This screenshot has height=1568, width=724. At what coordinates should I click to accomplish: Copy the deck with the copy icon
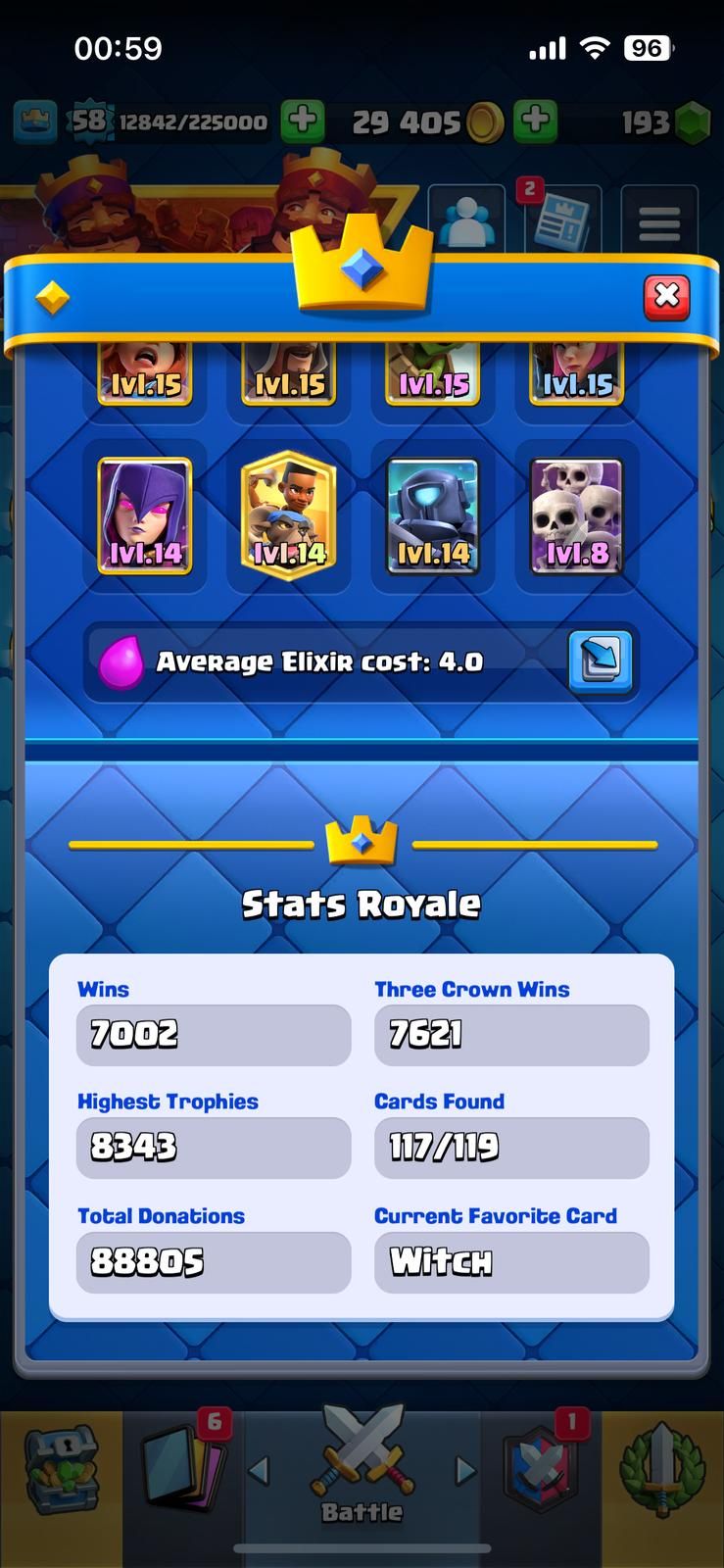point(600,661)
